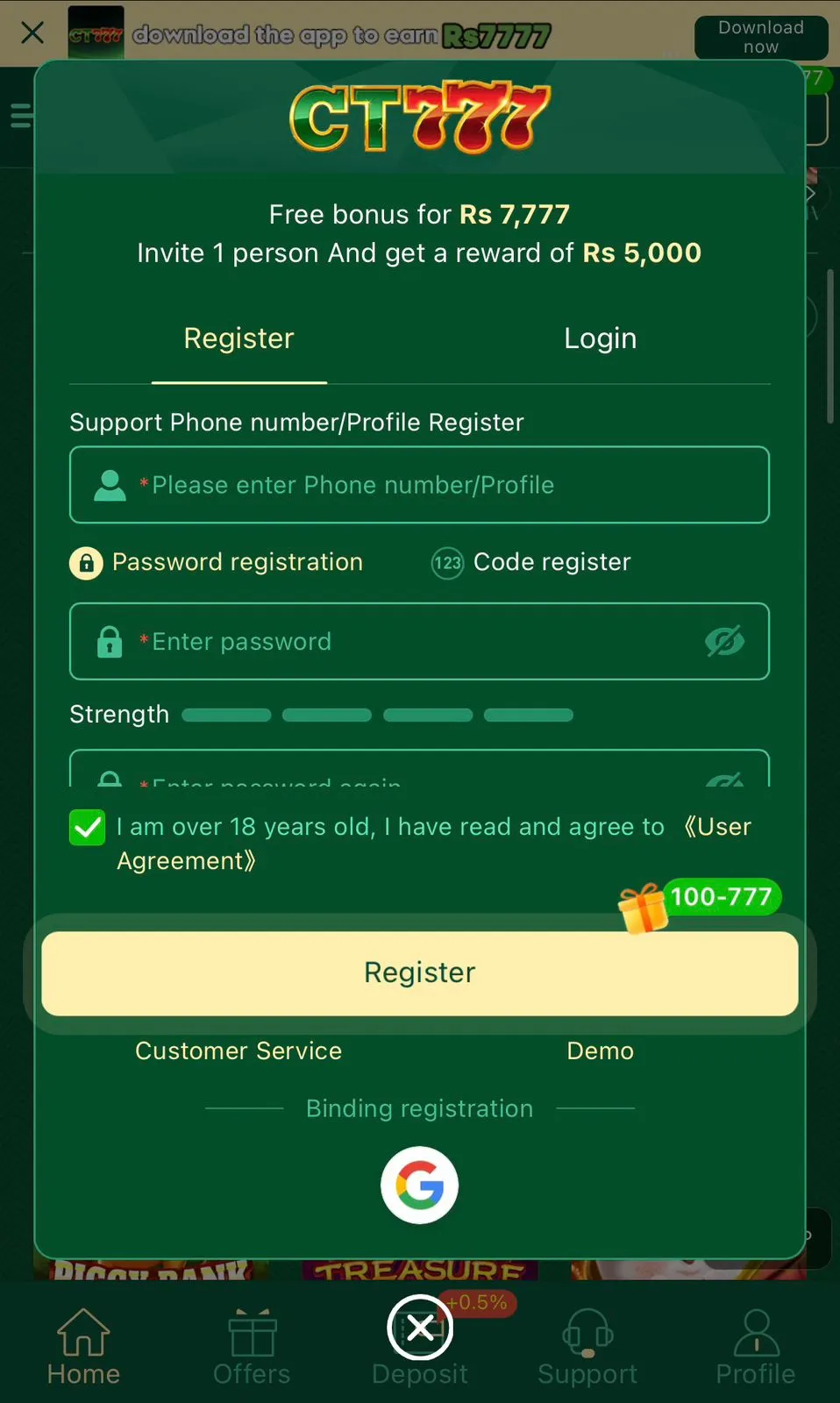Image resolution: width=840 pixels, height=1403 pixels.
Task: Show the entered password via the eye icon
Action: click(724, 641)
